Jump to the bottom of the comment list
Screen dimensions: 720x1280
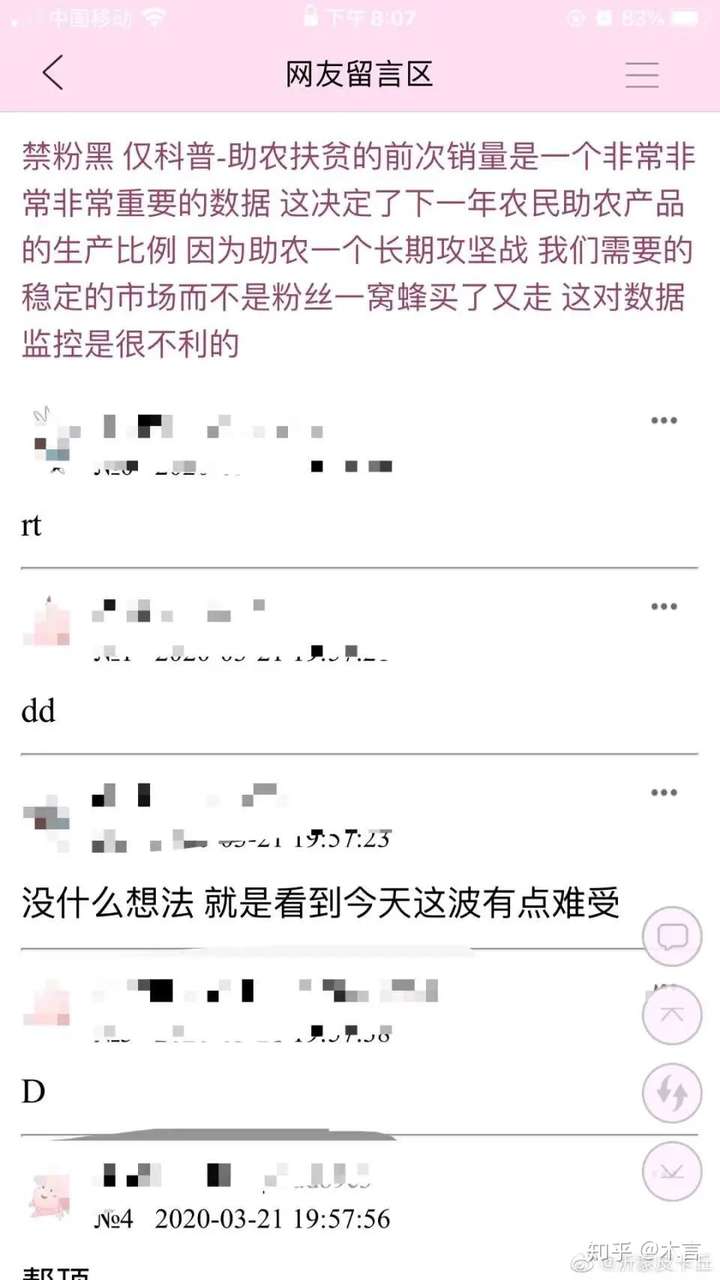pos(672,1171)
